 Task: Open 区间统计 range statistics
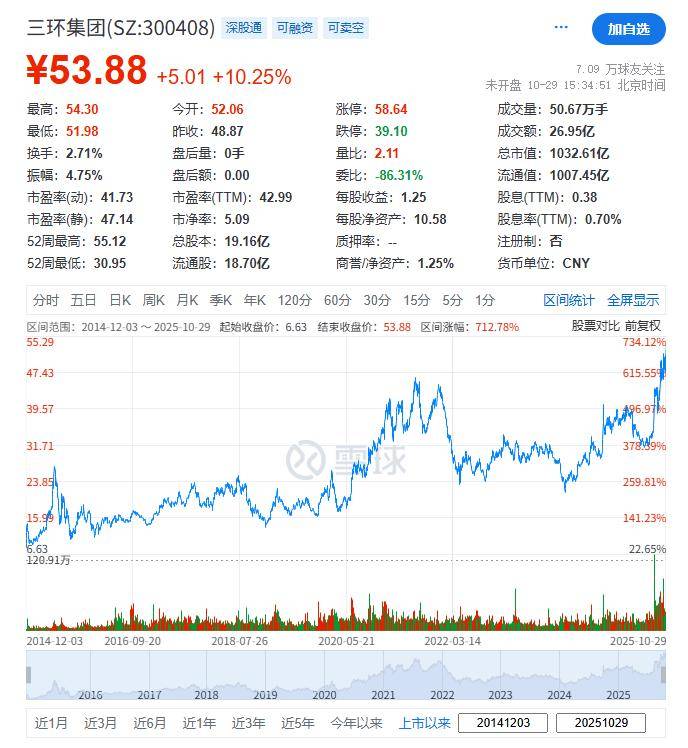569,300
